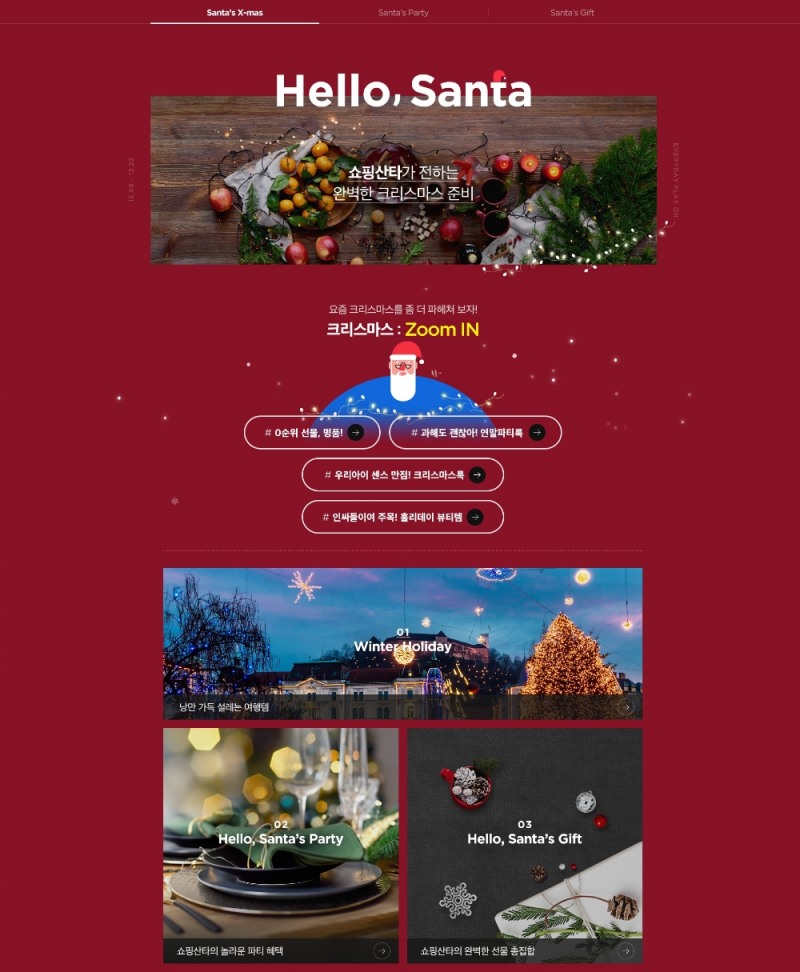The height and width of the screenshot is (972, 800).
Task: Tap the '우리아이 센스 만점! 크리스마스룩' button
Action: coord(402,475)
